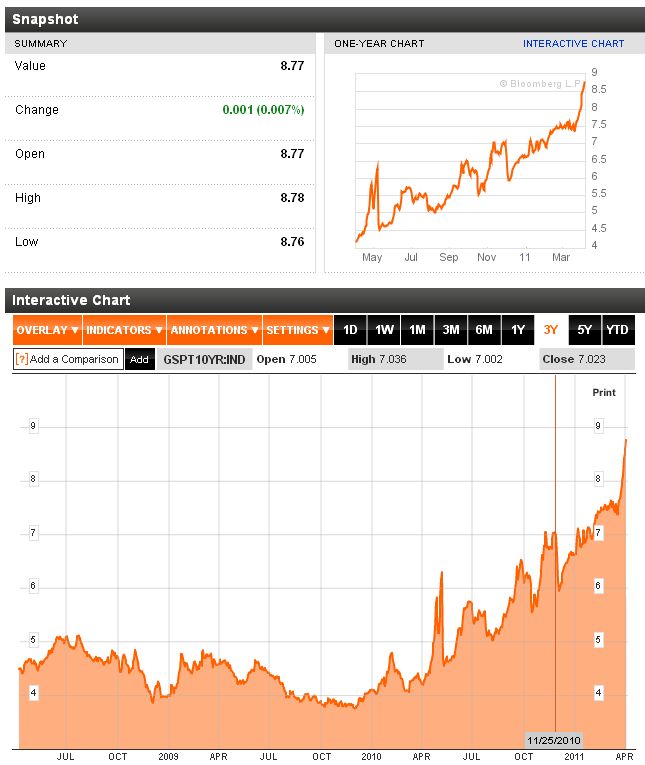Expand the Overlay dropdown

coord(47,330)
